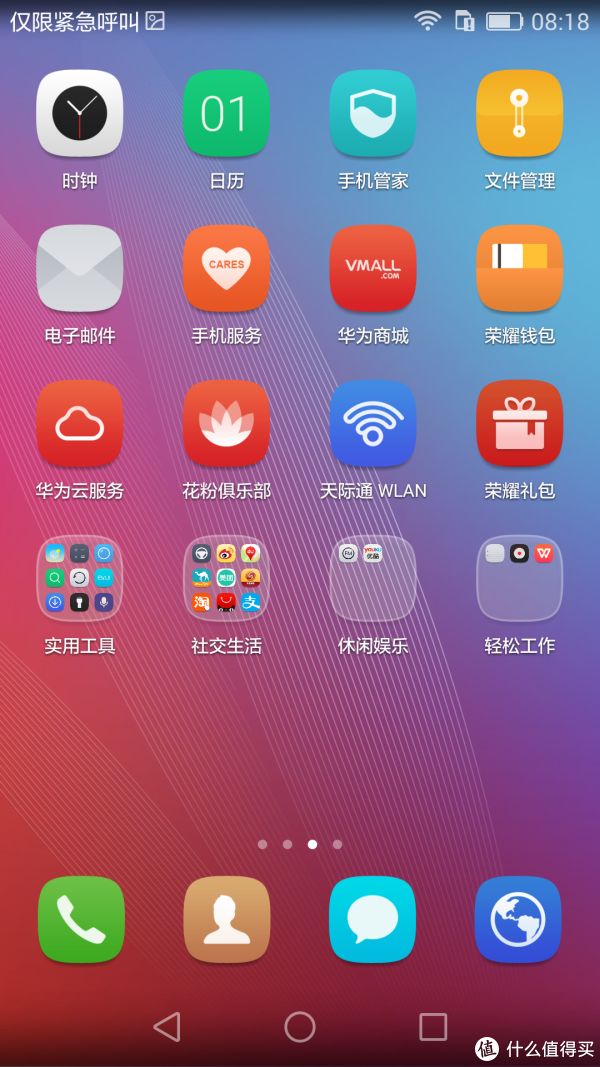Open 手机管家 phone manager

click(x=373, y=113)
